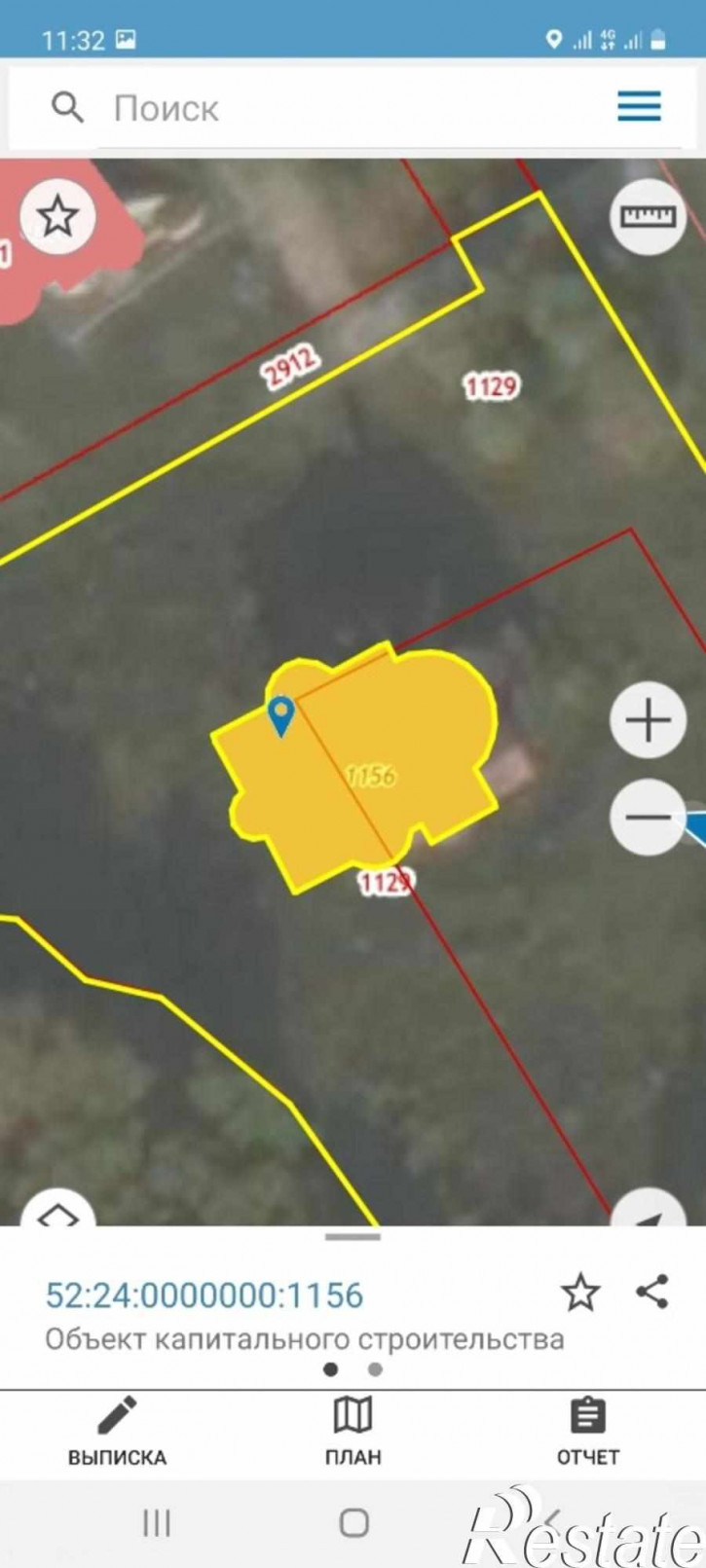Screen dimensions: 706x1568
Task: Open the map layers button
Action: (58, 1210)
